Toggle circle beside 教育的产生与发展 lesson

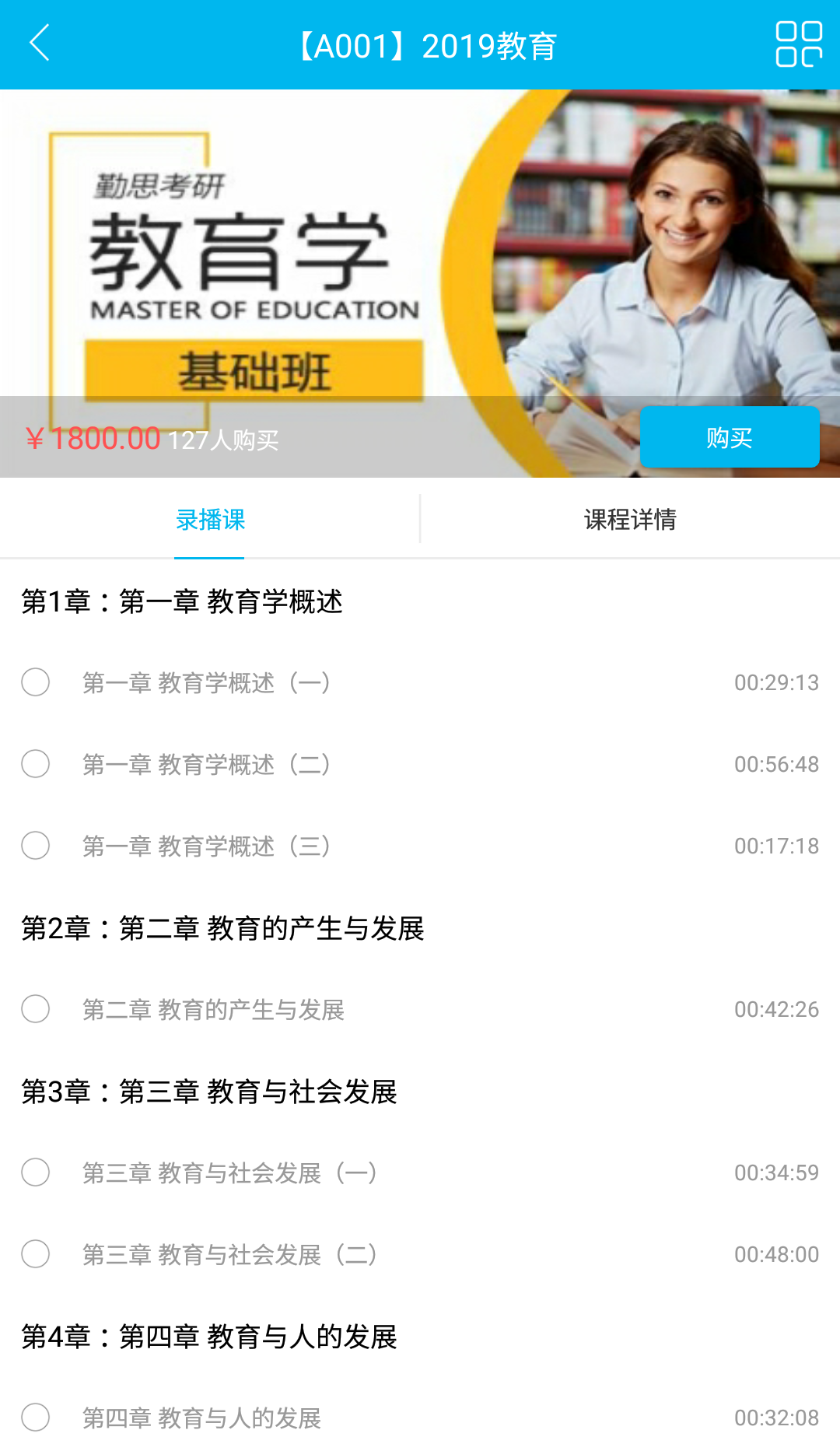tap(34, 1009)
